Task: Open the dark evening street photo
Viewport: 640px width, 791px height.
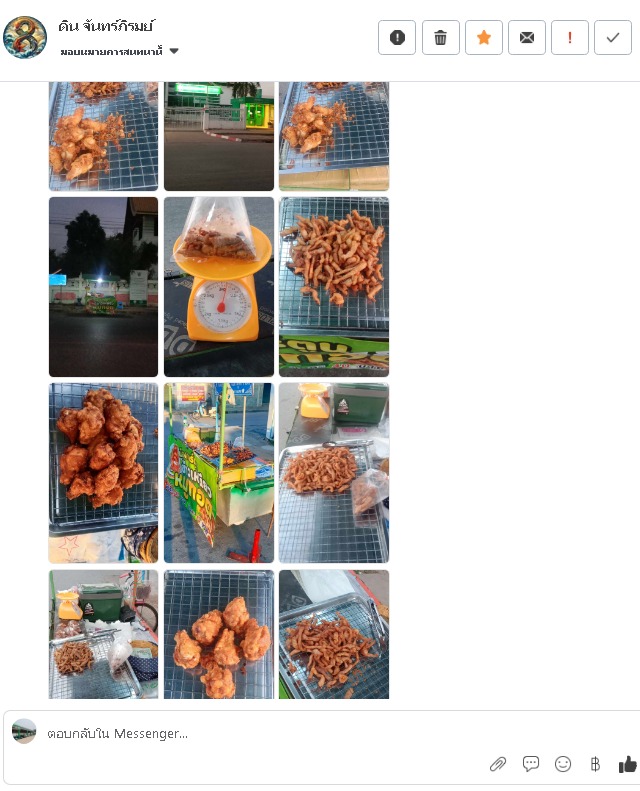Action: (x=103, y=287)
